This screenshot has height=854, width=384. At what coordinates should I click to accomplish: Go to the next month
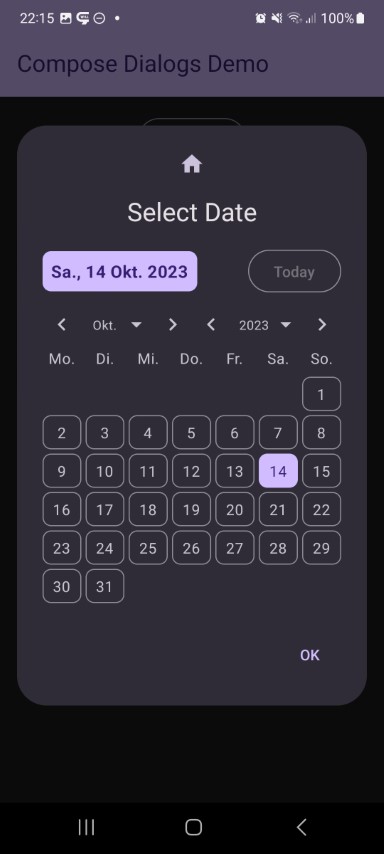click(173, 325)
